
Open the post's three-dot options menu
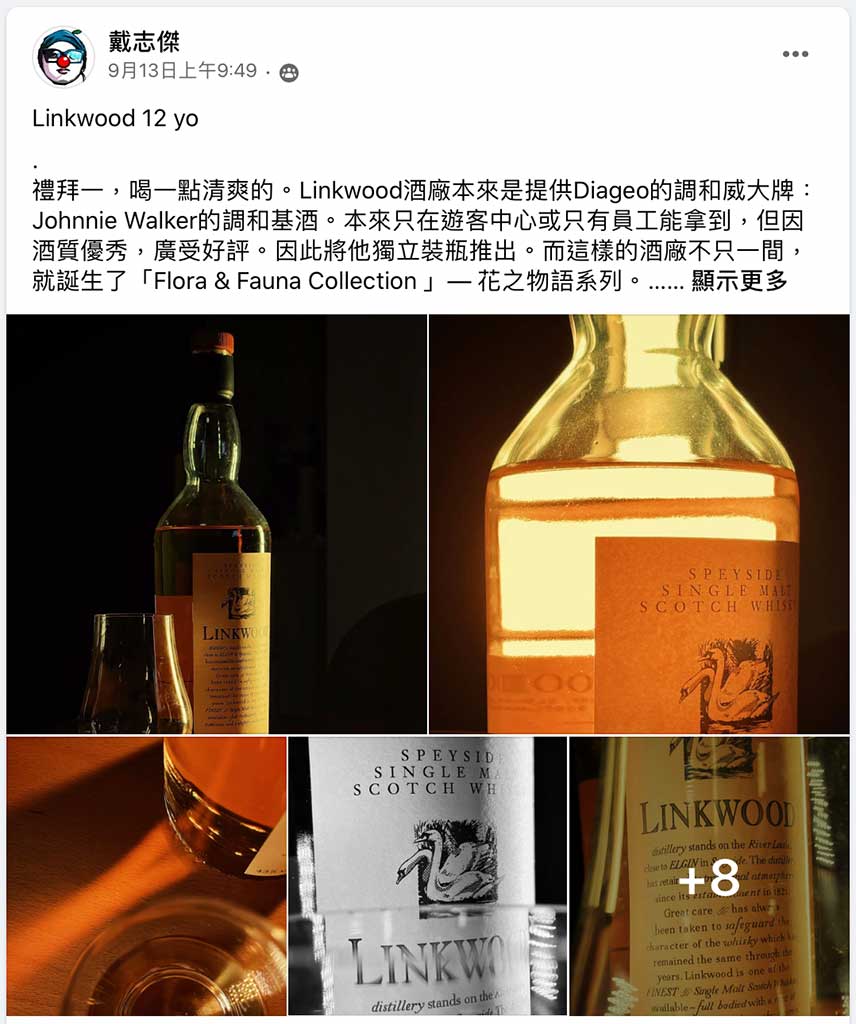tap(795, 54)
